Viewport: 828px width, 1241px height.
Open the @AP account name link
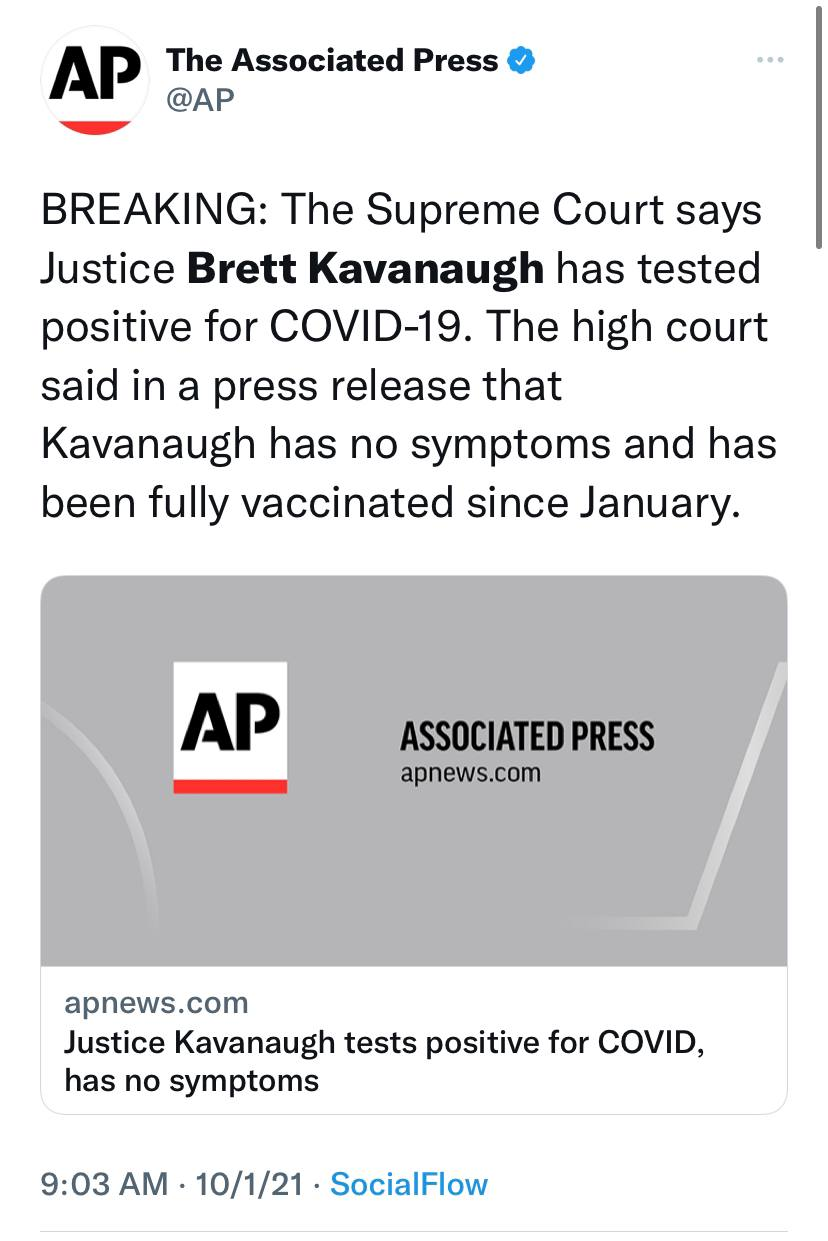pyautogui.click(x=201, y=99)
